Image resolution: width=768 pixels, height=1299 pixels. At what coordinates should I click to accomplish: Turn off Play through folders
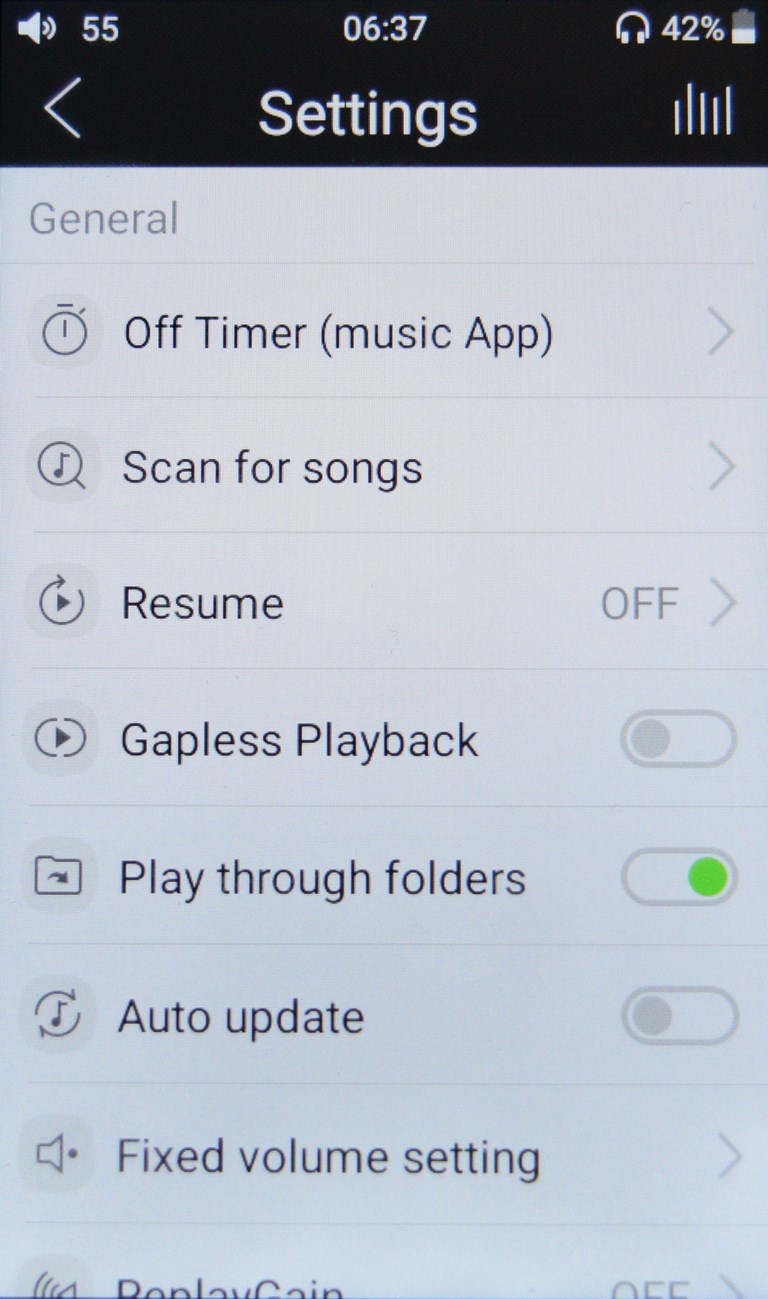pyautogui.click(x=679, y=878)
